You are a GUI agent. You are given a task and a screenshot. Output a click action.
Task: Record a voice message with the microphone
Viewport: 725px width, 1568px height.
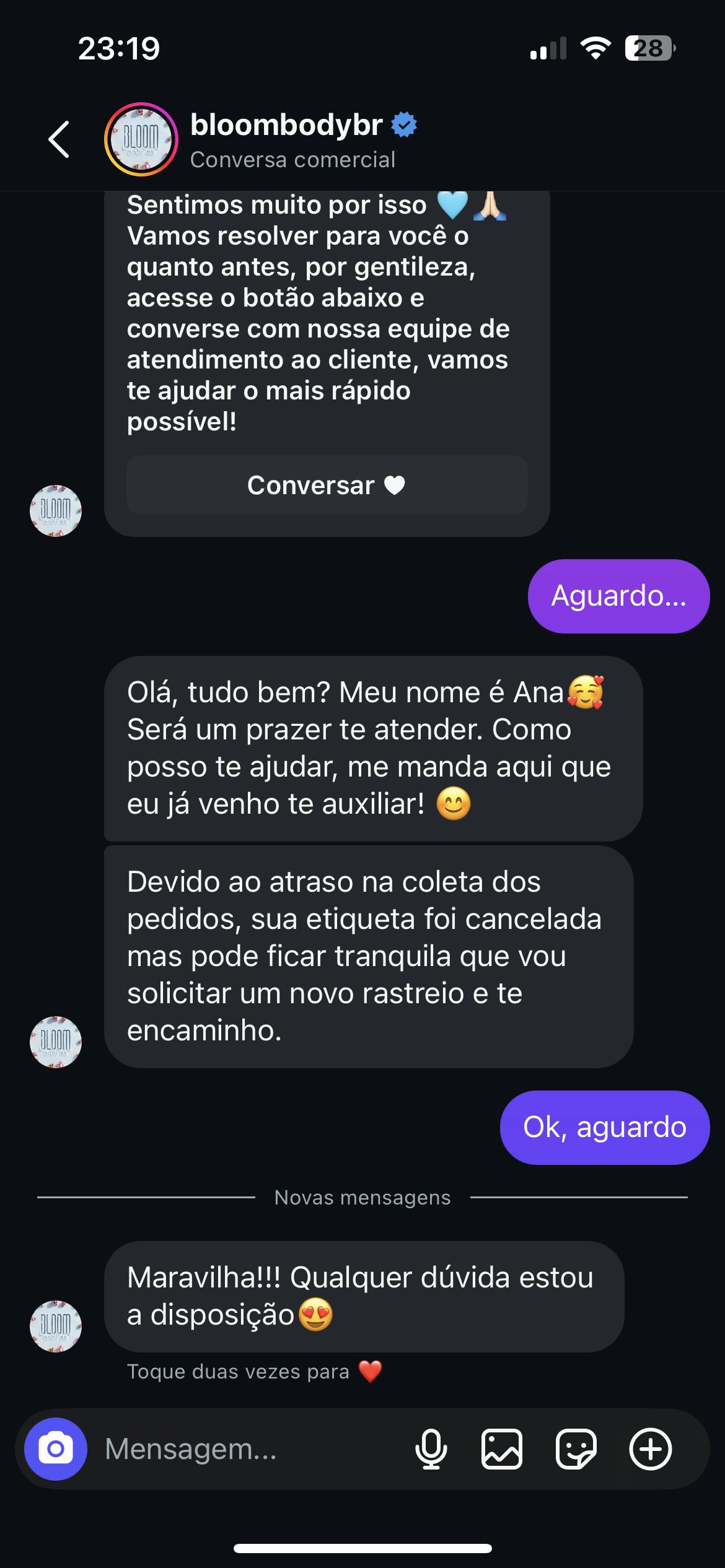coord(431,1449)
